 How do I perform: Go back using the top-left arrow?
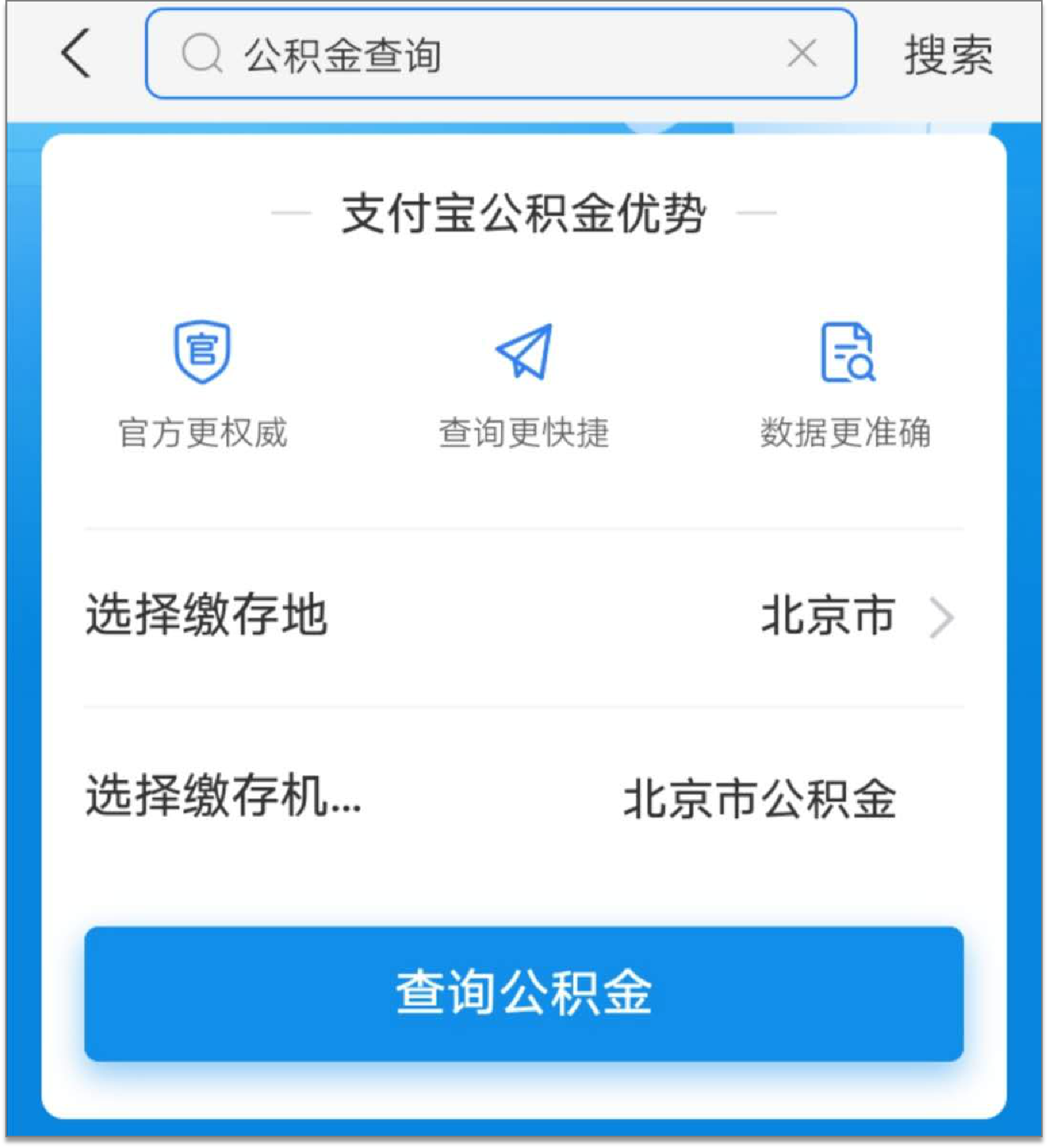pos(76,54)
